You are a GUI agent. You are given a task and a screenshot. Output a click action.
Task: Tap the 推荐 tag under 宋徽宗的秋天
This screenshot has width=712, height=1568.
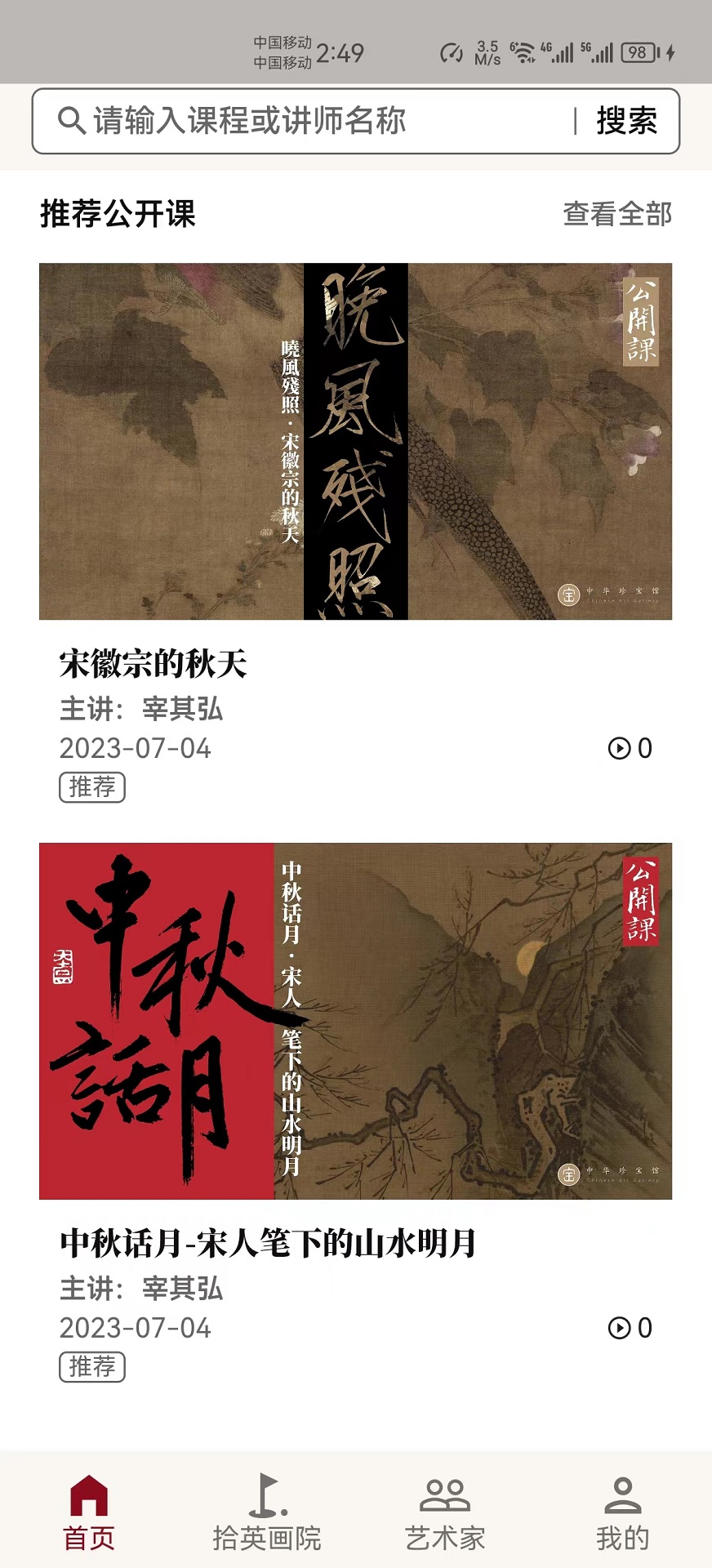pyautogui.click(x=94, y=787)
